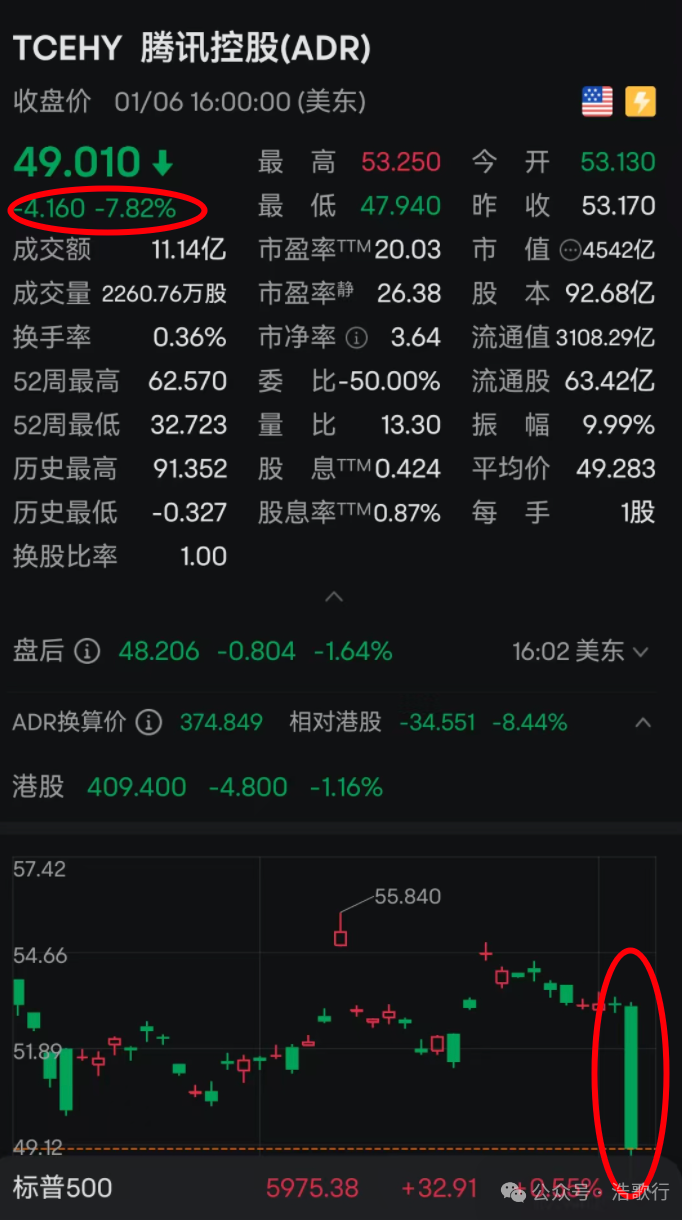Tap the lightning real-time quote icon
The width and height of the screenshot is (692, 1220).
coord(641,102)
